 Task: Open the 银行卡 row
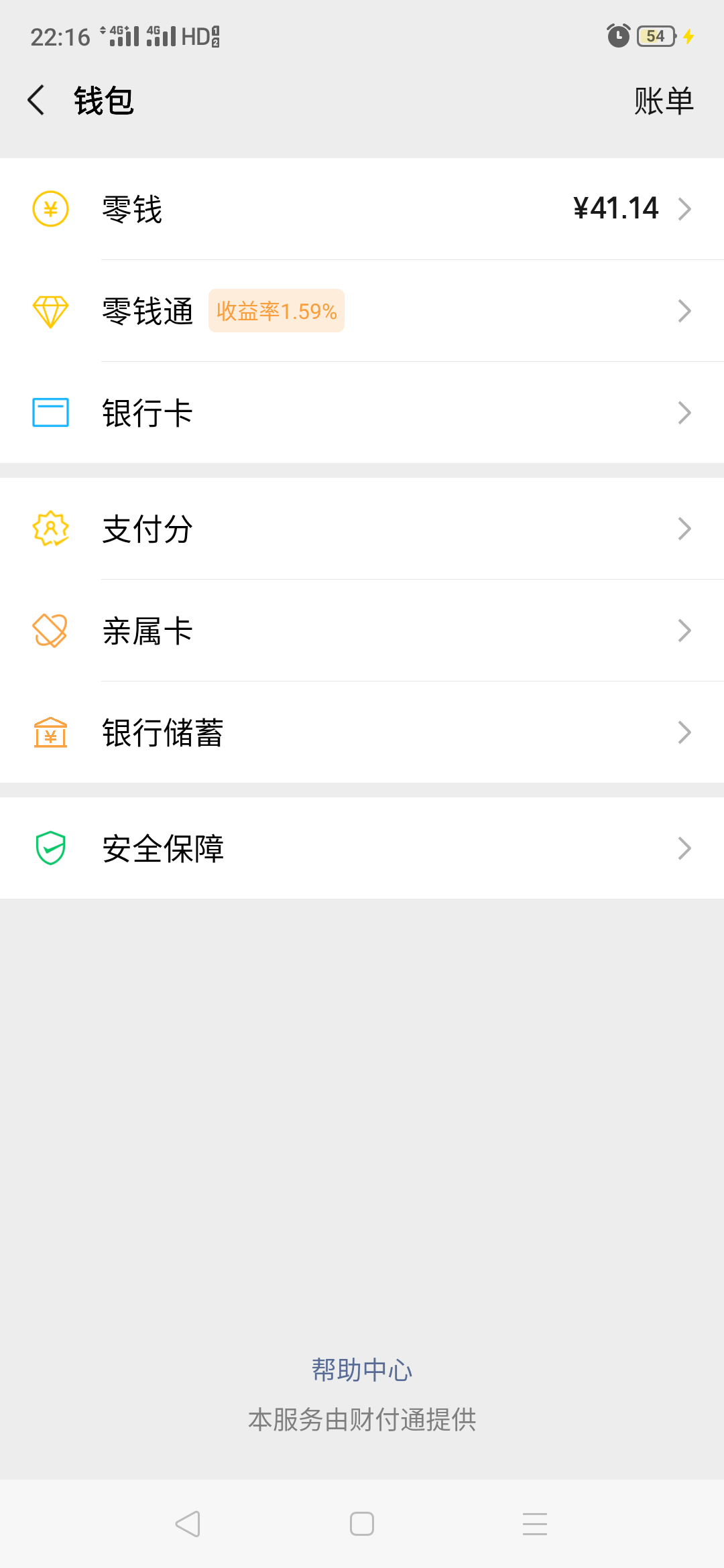point(362,413)
